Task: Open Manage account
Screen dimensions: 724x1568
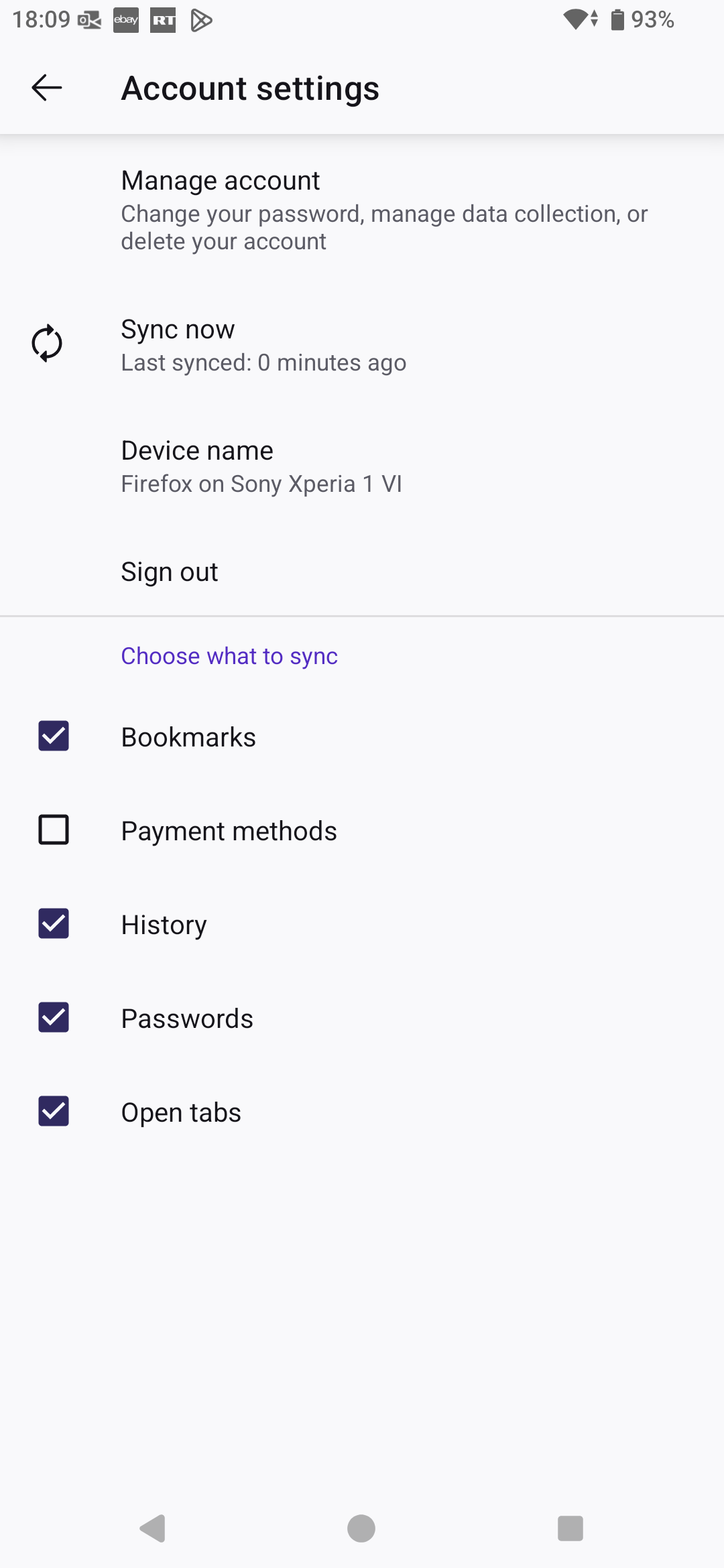Action: [x=362, y=210]
